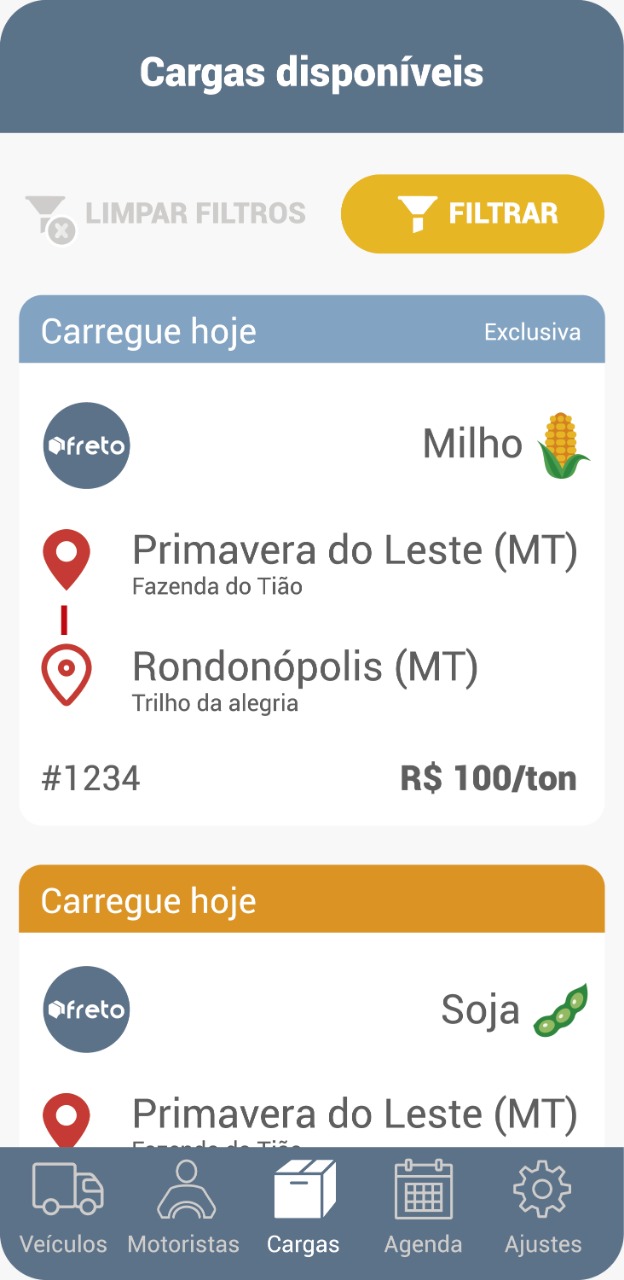Clear filters with LIMPAR FILTROS
The width and height of the screenshot is (624, 1280).
point(166,215)
